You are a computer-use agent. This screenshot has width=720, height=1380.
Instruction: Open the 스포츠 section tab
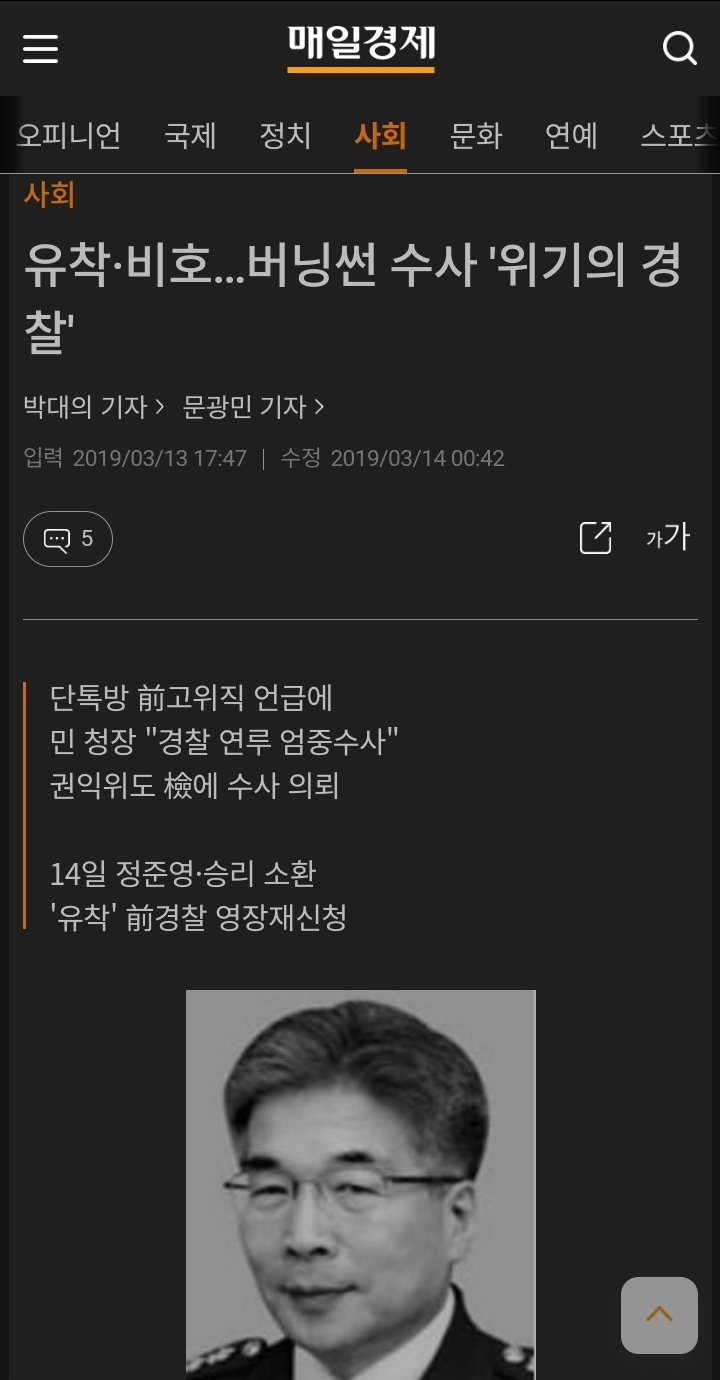pos(678,135)
